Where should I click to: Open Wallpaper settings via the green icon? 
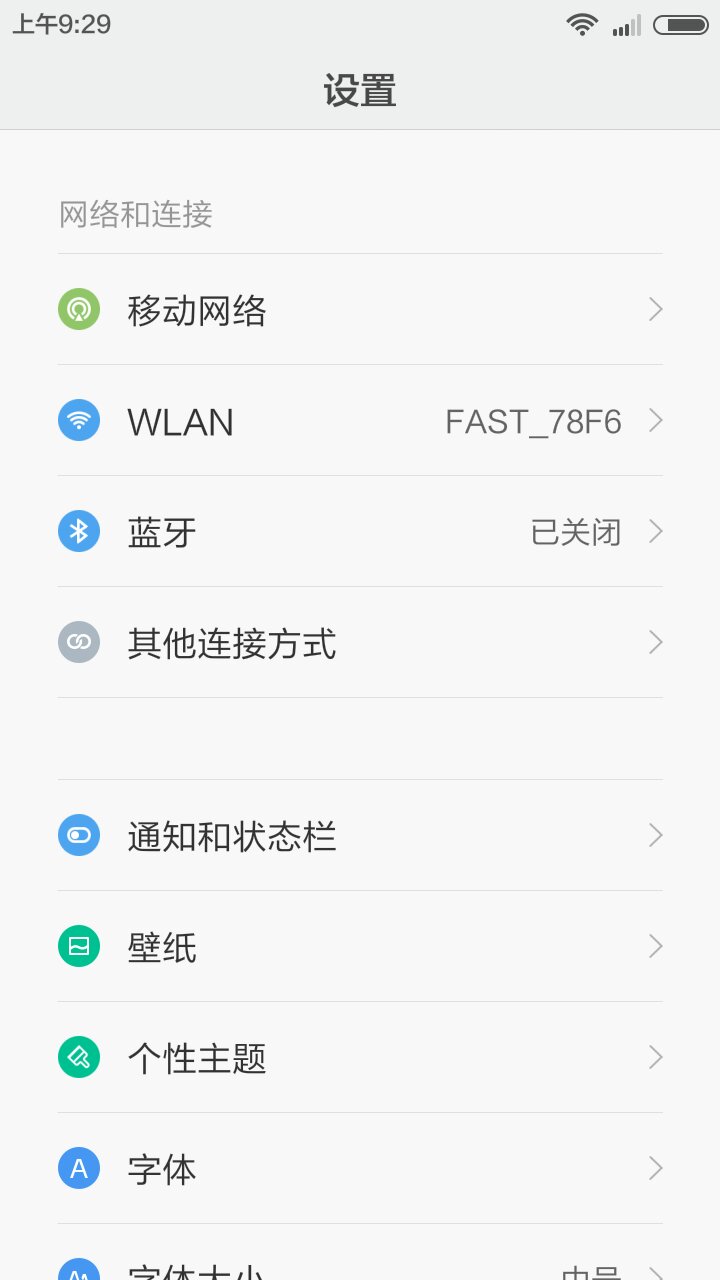(x=78, y=946)
